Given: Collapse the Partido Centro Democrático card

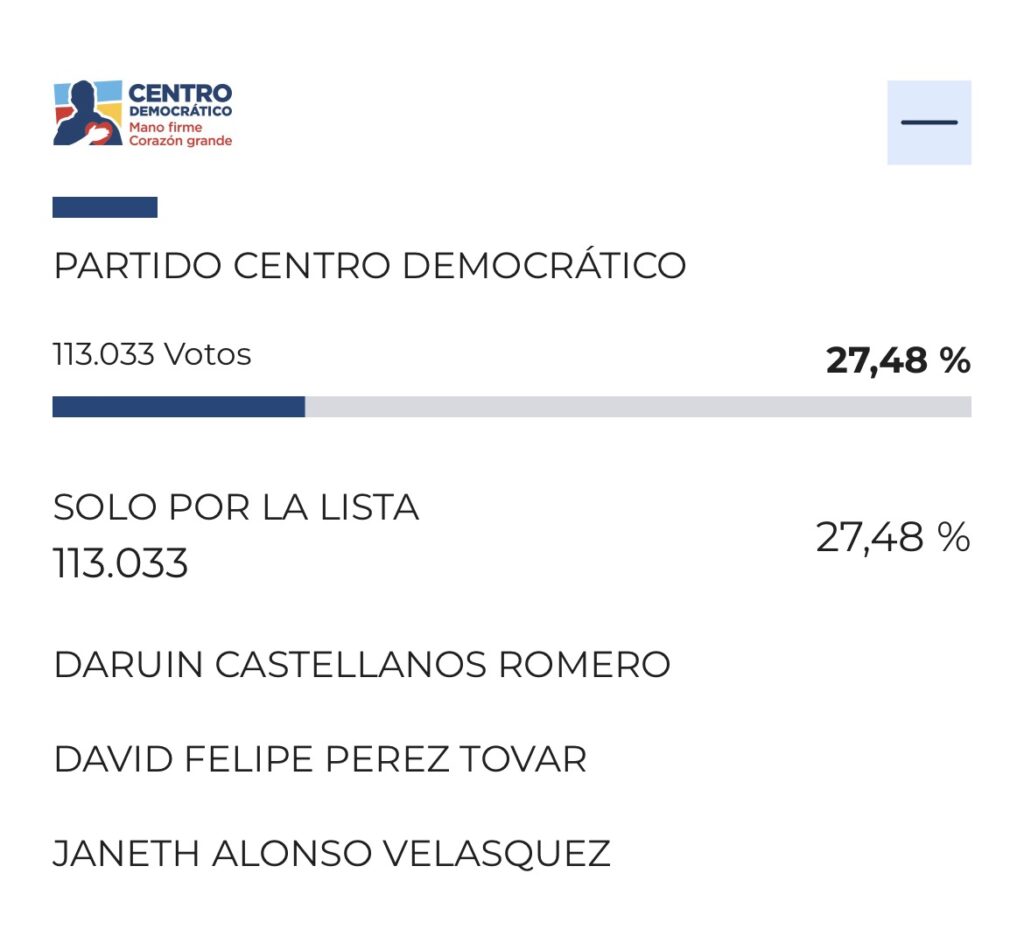Looking at the screenshot, I should (x=928, y=122).
